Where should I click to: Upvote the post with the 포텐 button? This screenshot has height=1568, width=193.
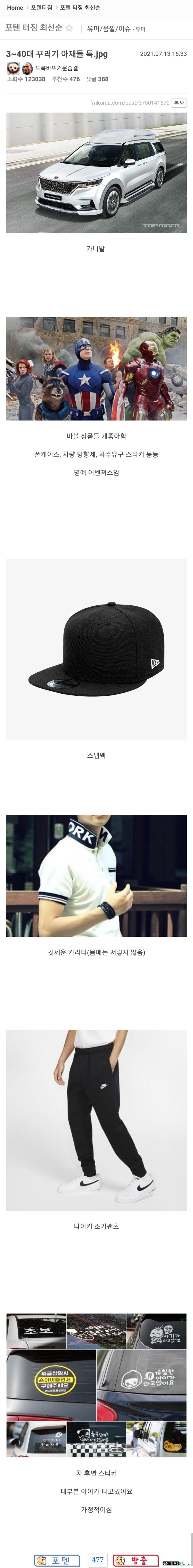57,1560
